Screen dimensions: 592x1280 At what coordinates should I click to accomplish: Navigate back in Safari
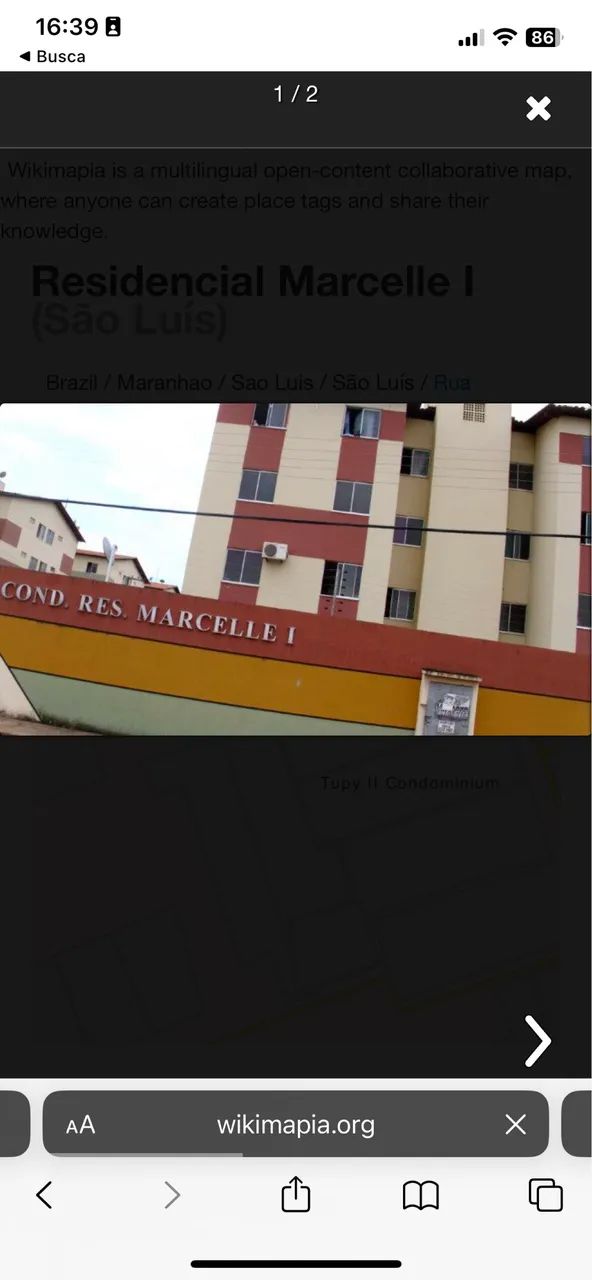(x=44, y=1194)
